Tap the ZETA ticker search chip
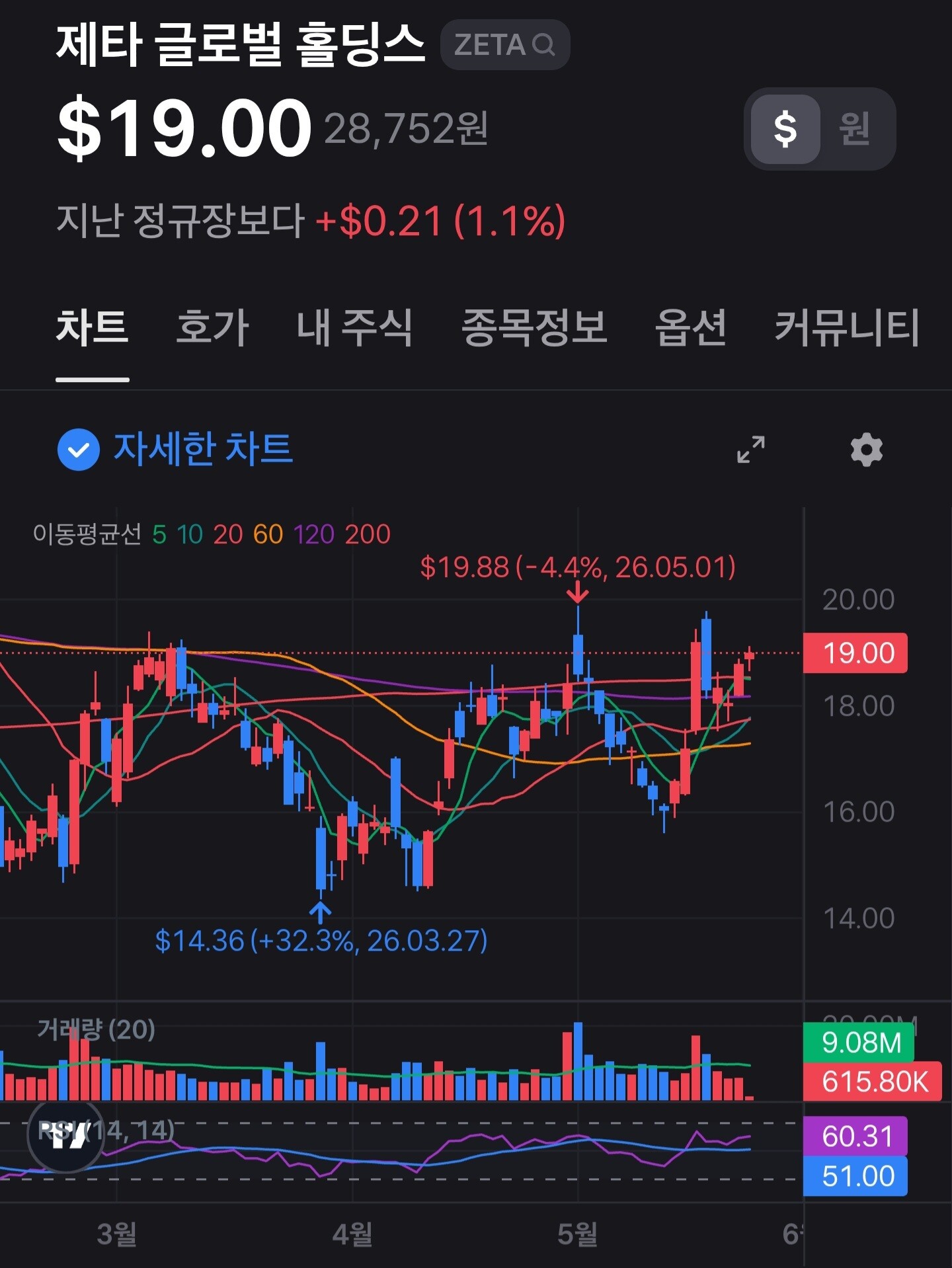Screen dimensions: 952x1268 [x=505, y=45]
